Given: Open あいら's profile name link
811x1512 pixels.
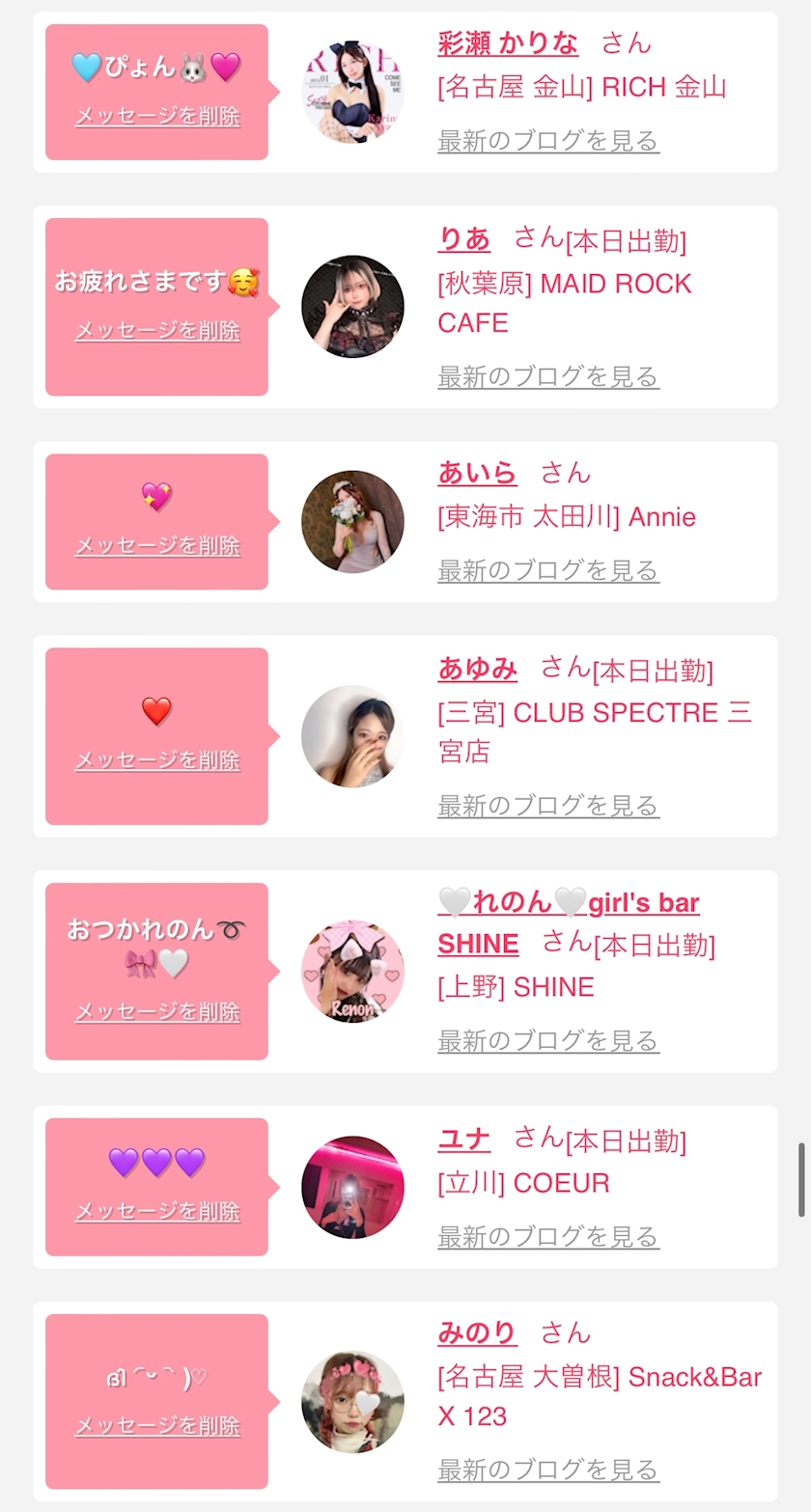Looking at the screenshot, I should click(x=477, y=473).
